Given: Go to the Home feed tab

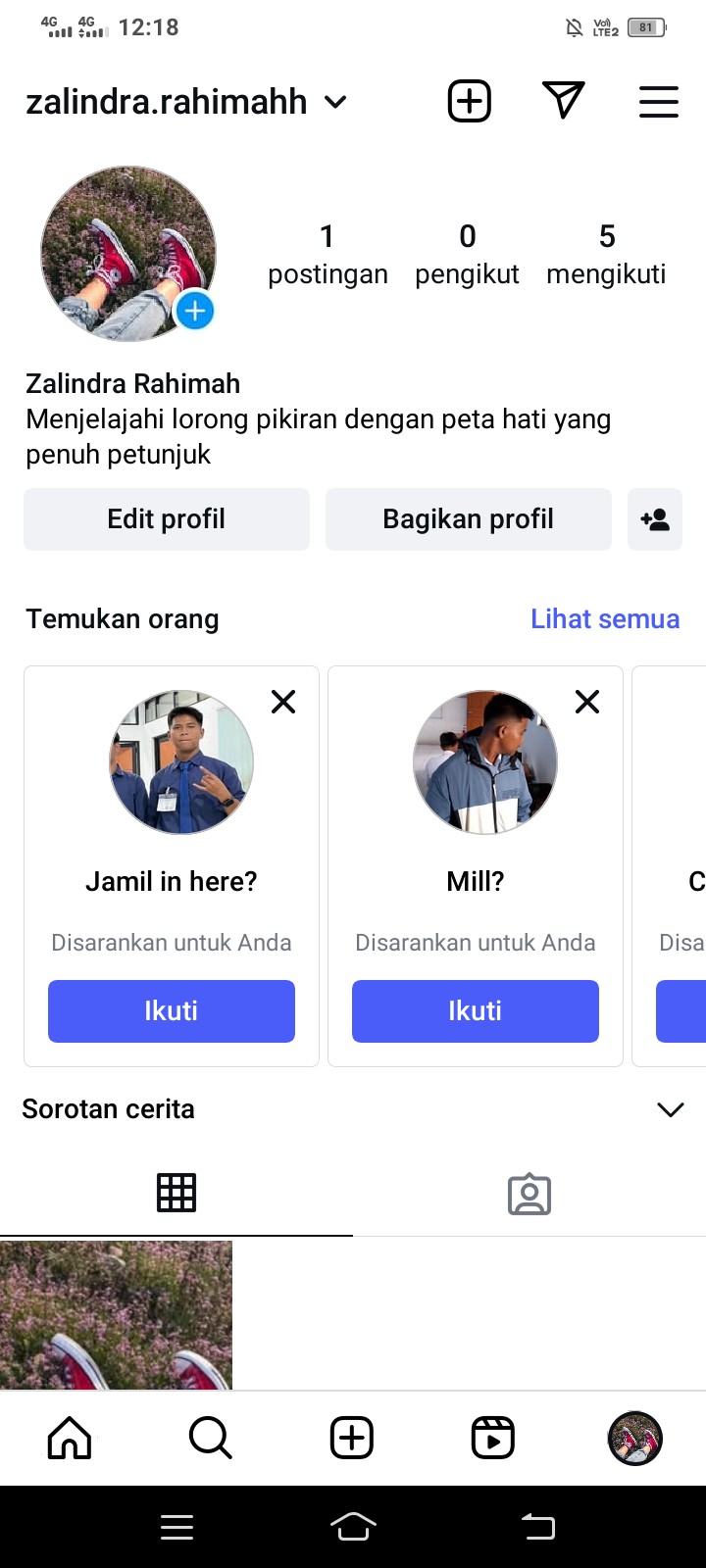Looking at the screenshot, I should tap(70, 1438).
